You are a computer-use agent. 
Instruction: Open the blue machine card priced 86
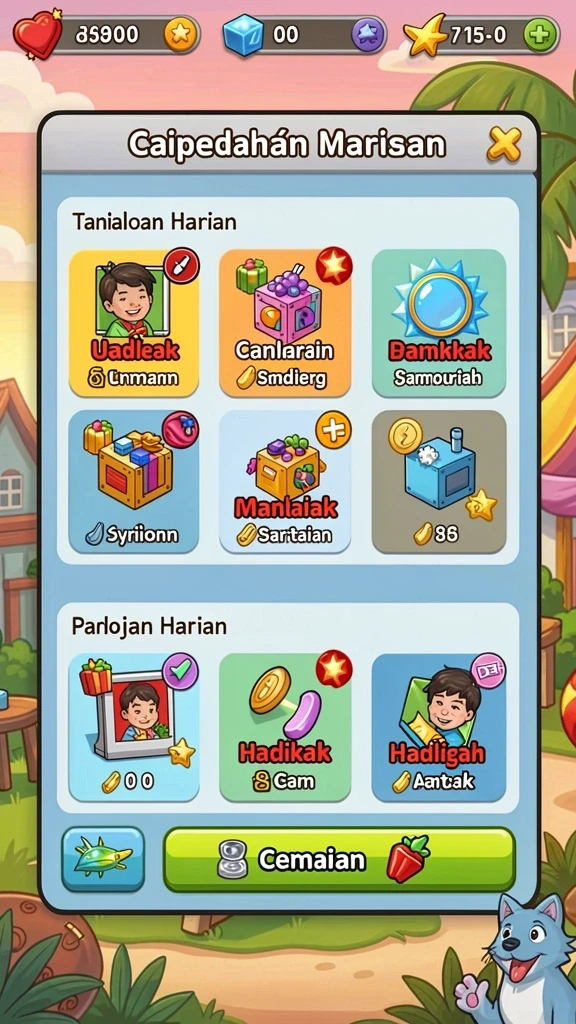click(439, 481)
